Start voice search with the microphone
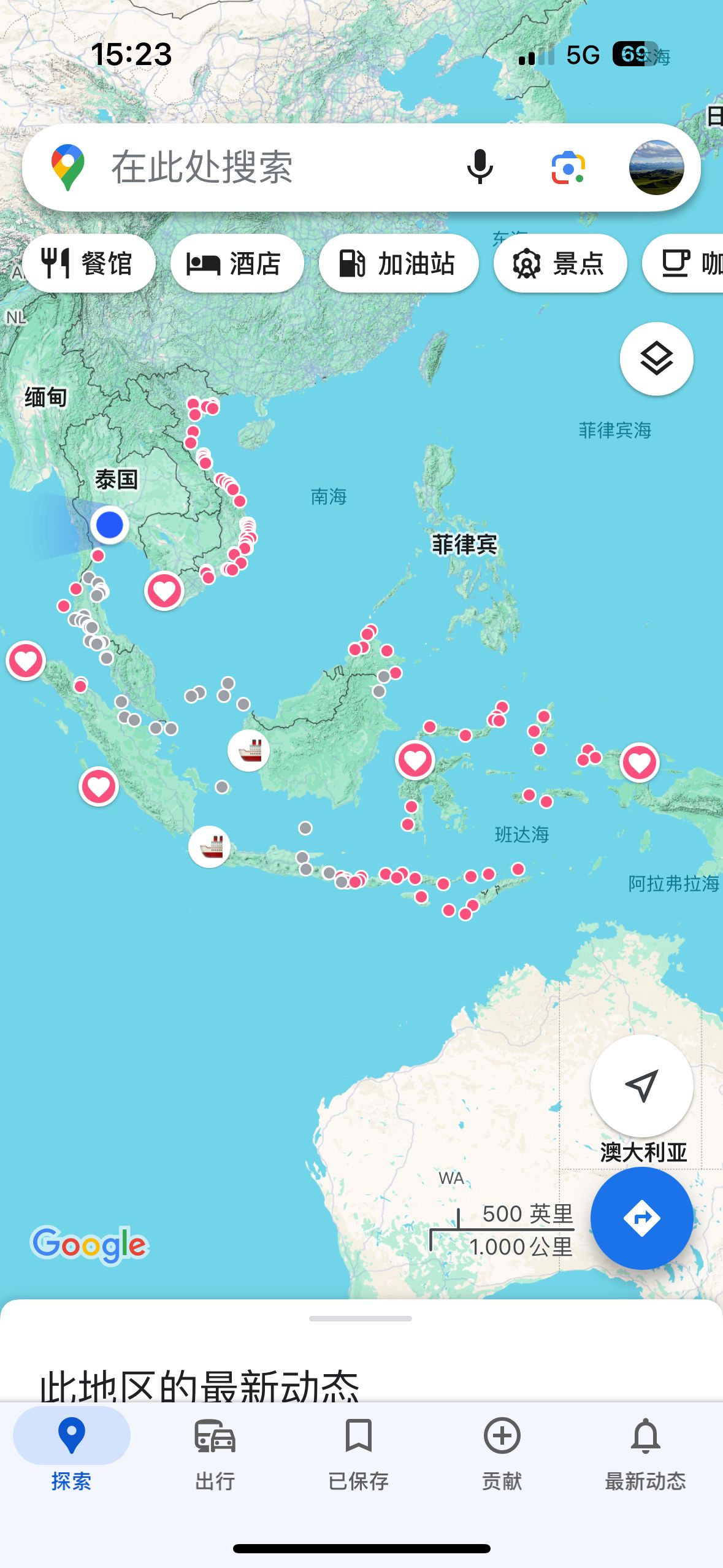The height and width of the screenshot is (1568, 723). [x=480, y=167]
